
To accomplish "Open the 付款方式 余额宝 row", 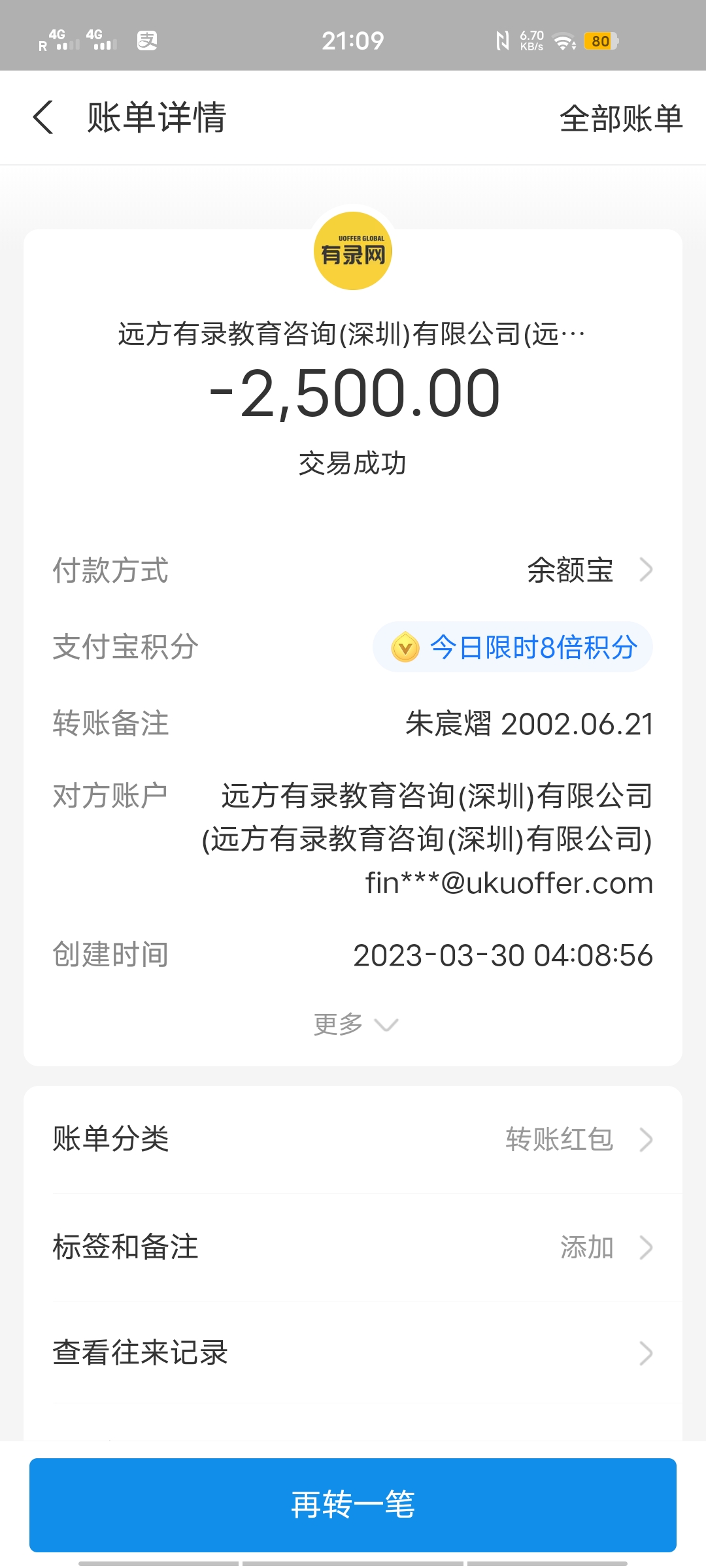I will pyautogui.click(x=588, y=570).
